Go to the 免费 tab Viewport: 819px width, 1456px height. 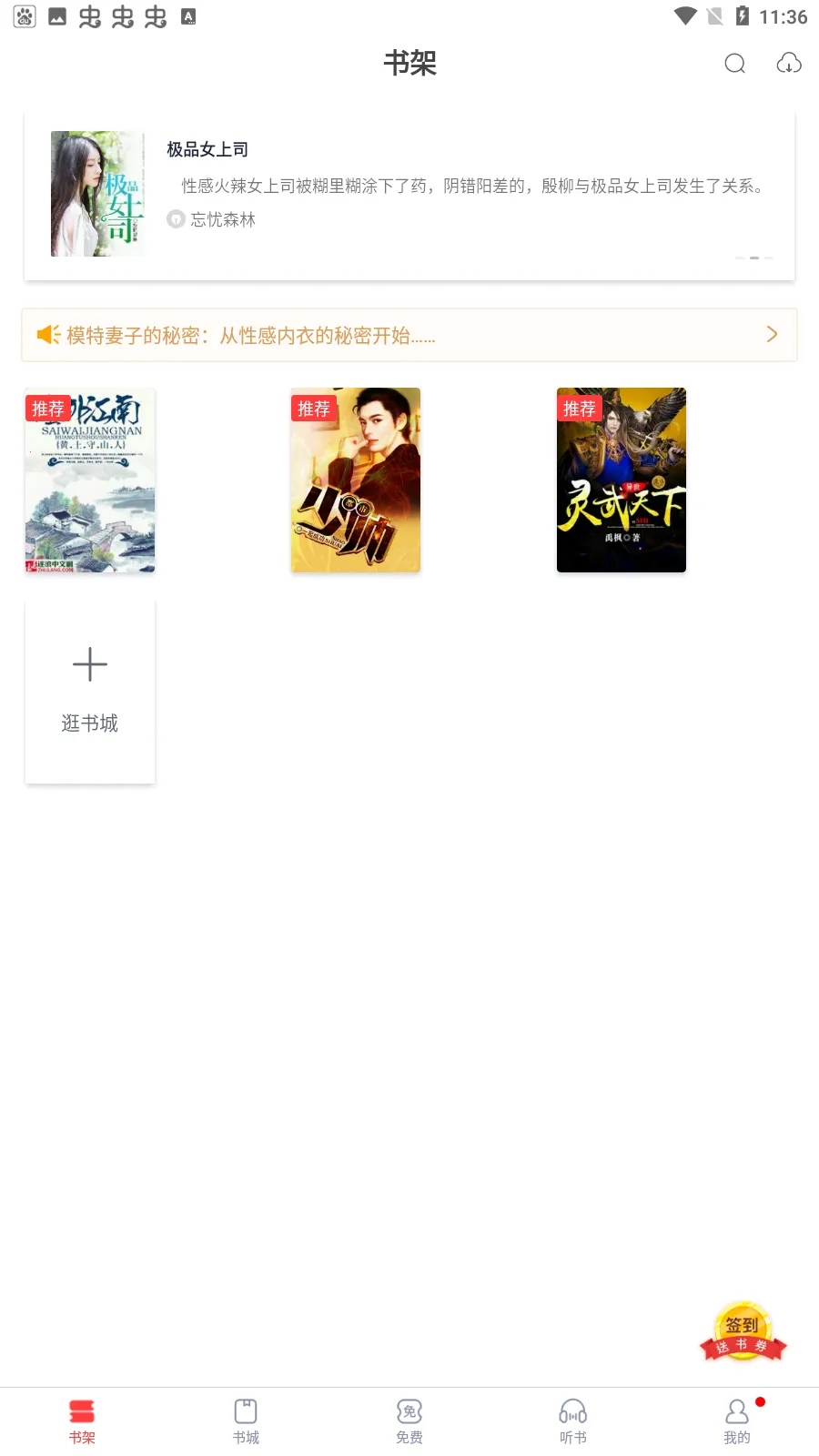click(409, 1421)
